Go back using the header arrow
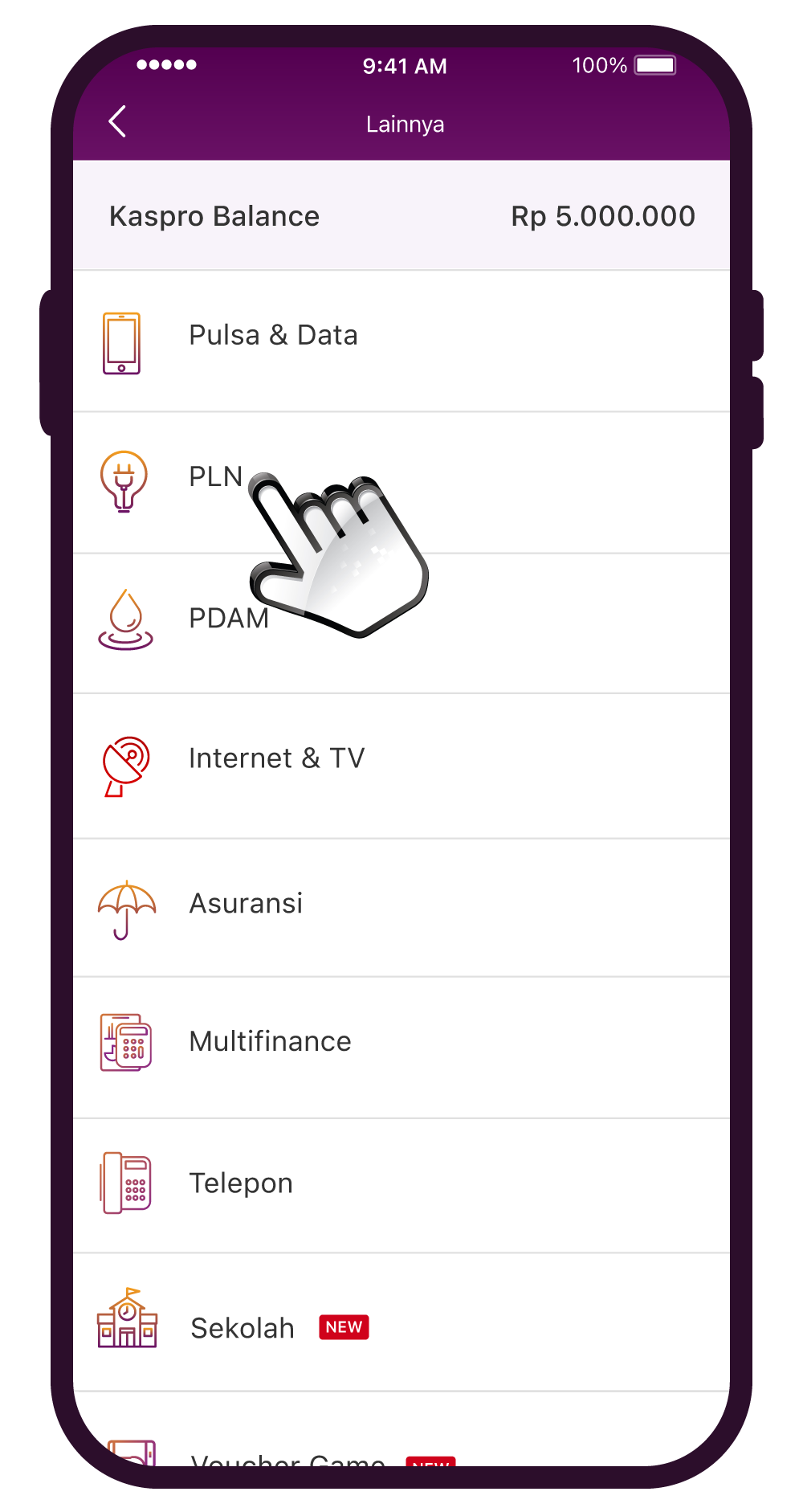Image resolution: width=803 pixels, height=1512 pixels. click(118, 122)
